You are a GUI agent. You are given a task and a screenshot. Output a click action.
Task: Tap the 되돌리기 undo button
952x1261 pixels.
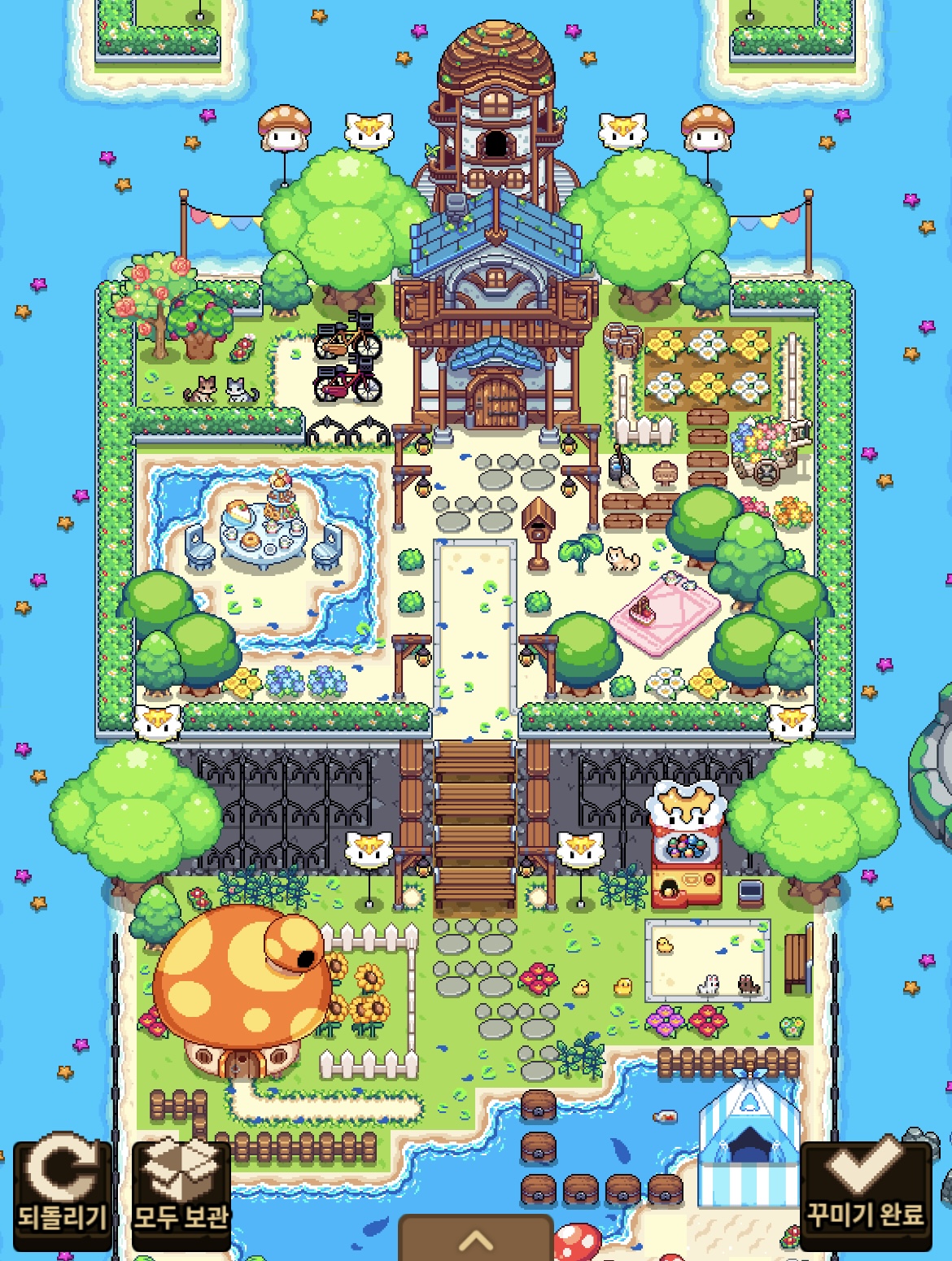point(63,1193)
